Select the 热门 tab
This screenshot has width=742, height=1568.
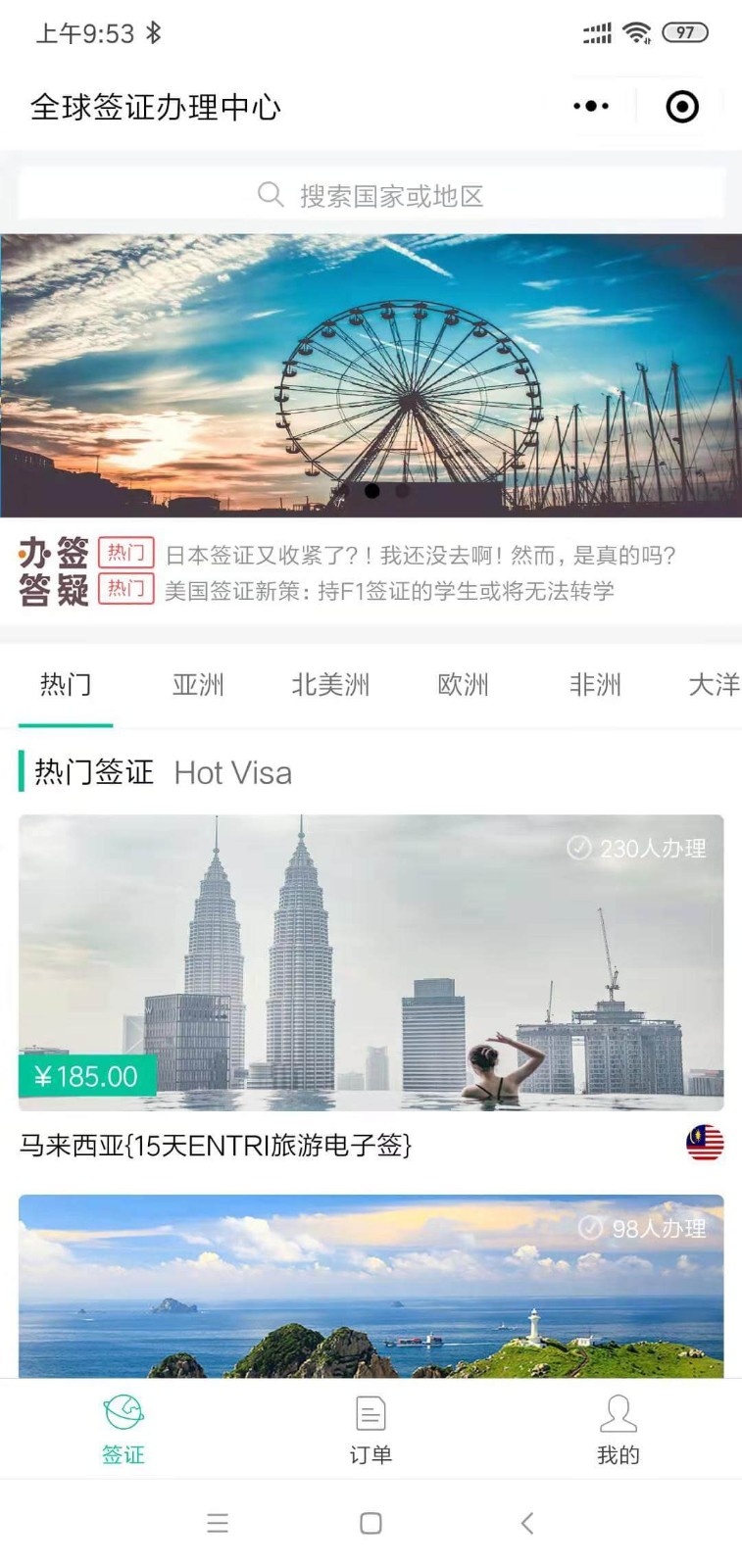point(66,685)
